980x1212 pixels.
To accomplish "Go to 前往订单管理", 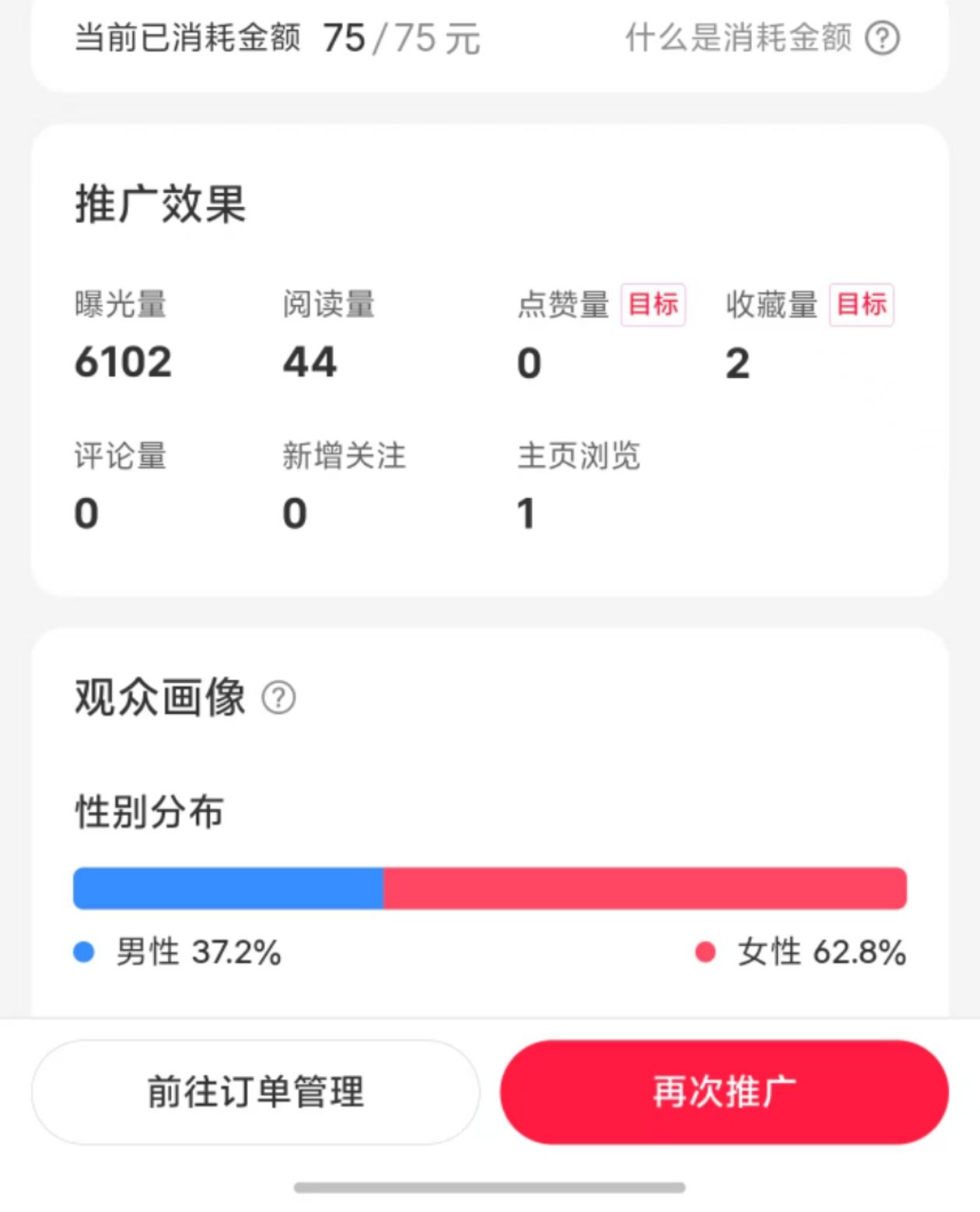I will pos(255,1091).
